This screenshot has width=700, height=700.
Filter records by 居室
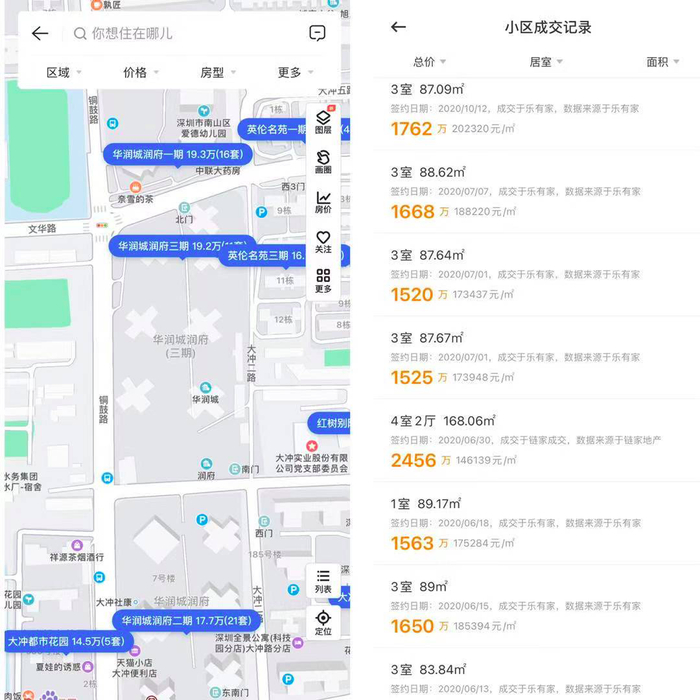click(x=546, y=62)
